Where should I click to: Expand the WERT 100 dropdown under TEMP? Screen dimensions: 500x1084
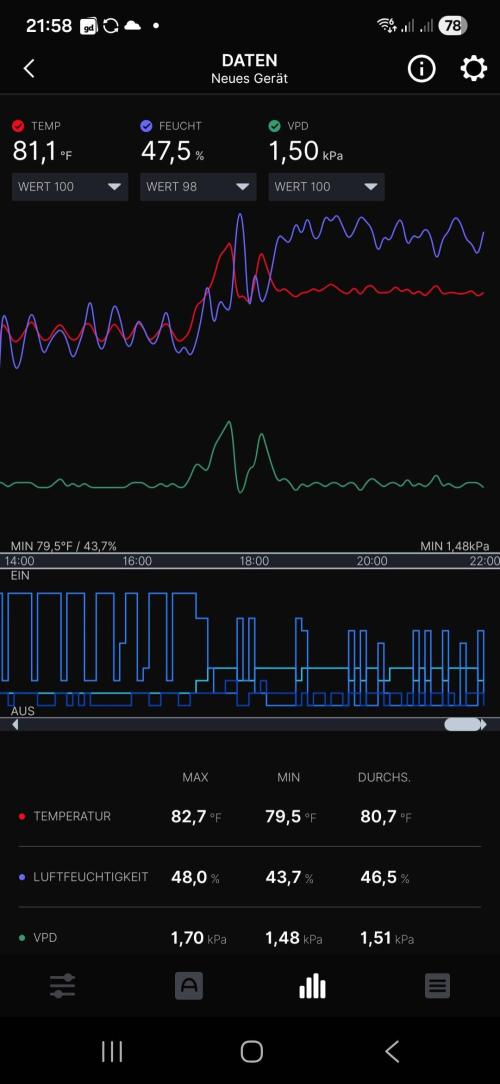coord(70,187)
